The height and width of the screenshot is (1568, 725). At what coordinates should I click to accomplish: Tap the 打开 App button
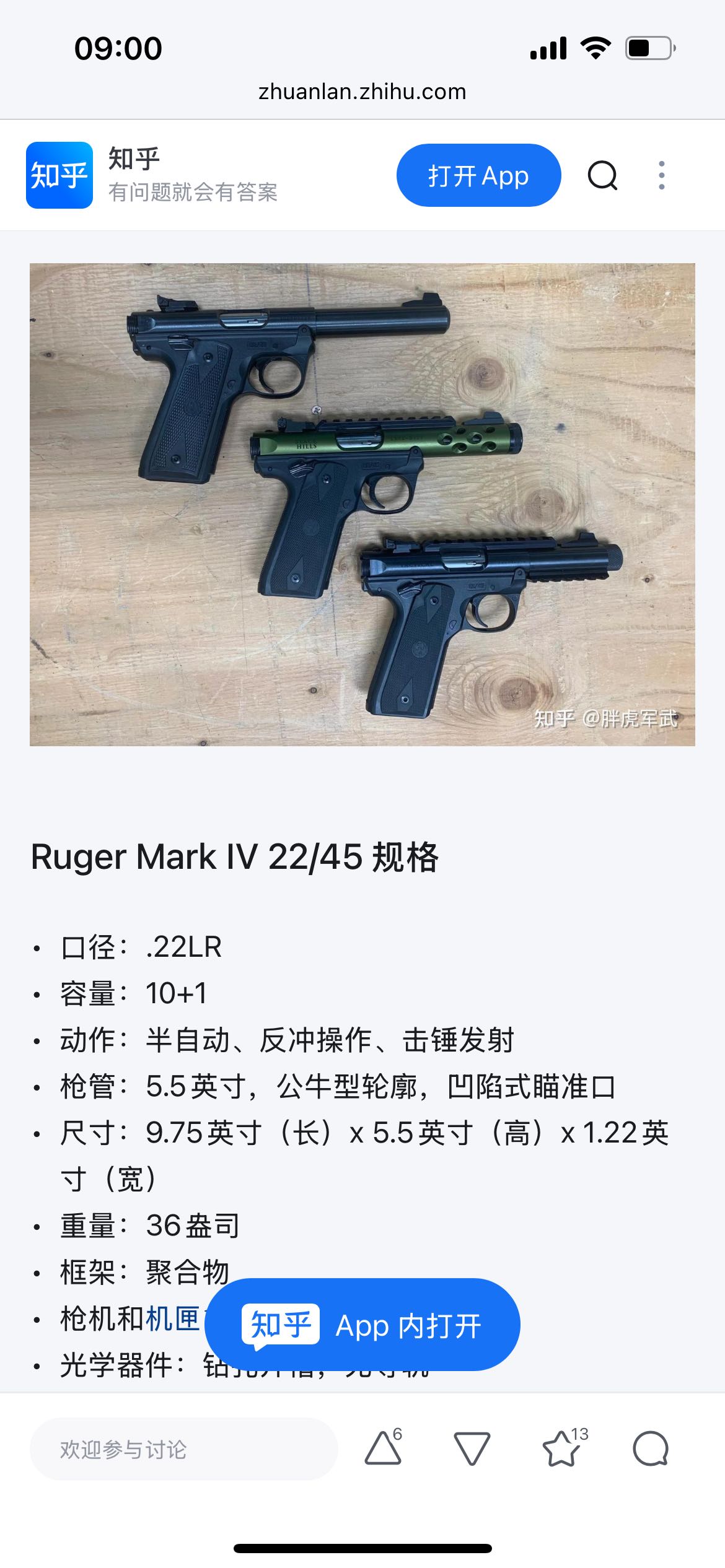(478, 176)
